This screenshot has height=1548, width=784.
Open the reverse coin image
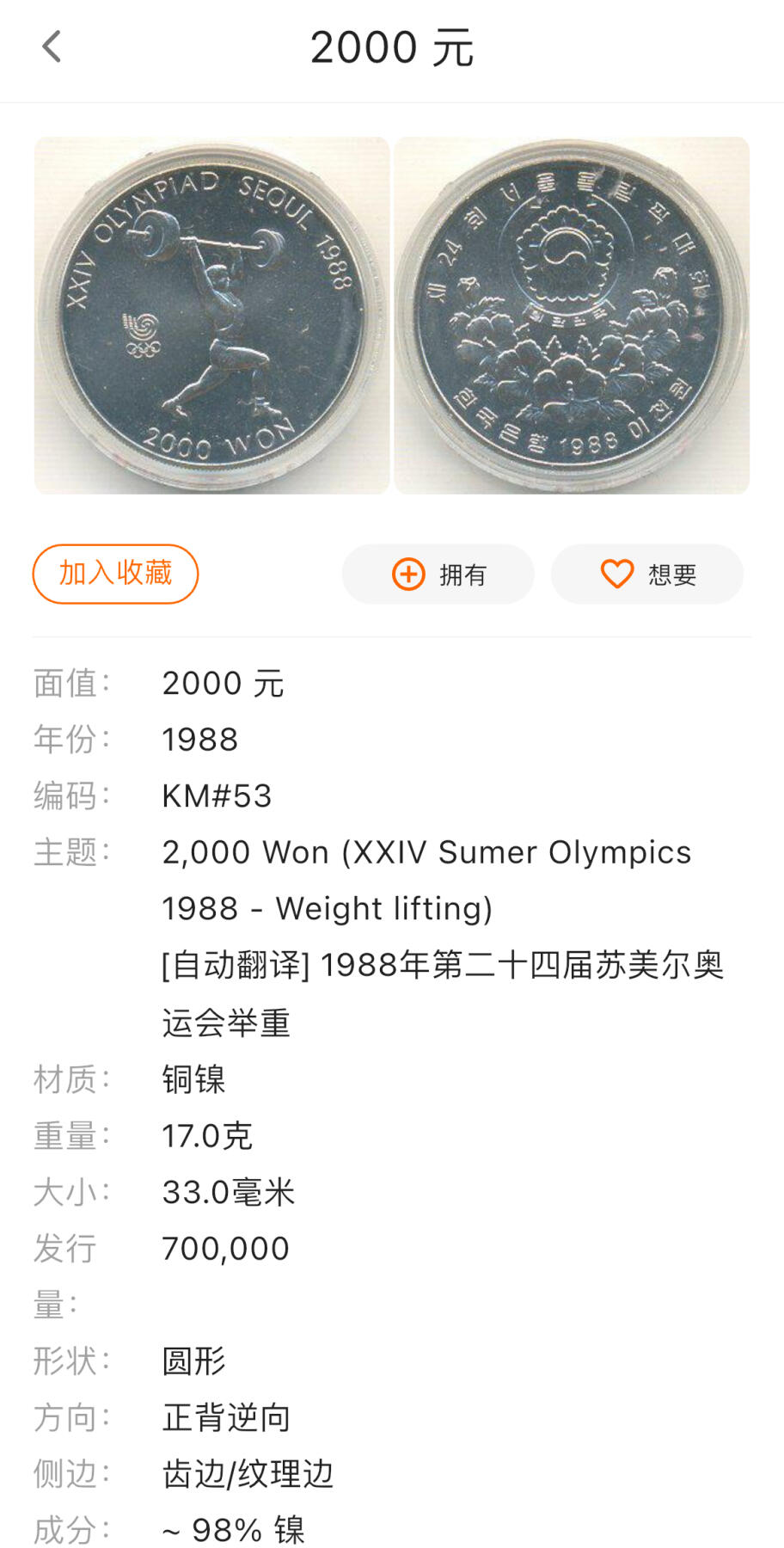click(572, 314)
